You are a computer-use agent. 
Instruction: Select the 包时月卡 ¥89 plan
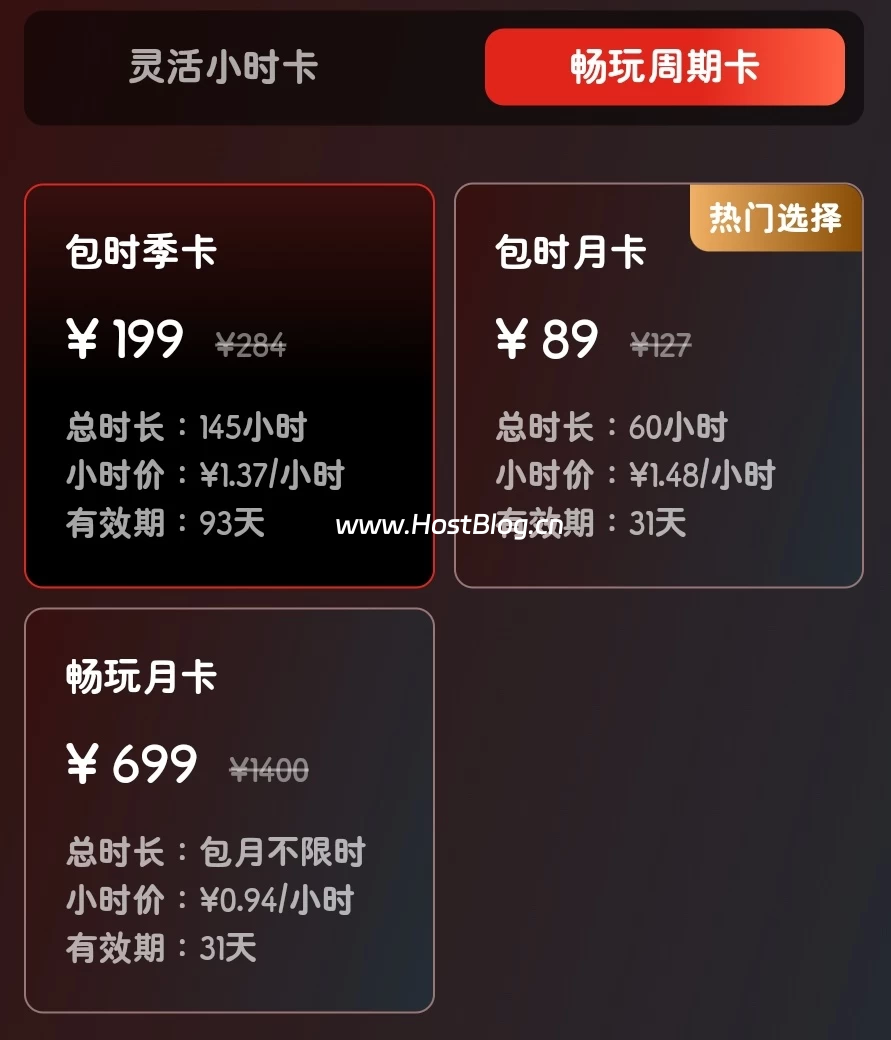click(x=658, y=385)
